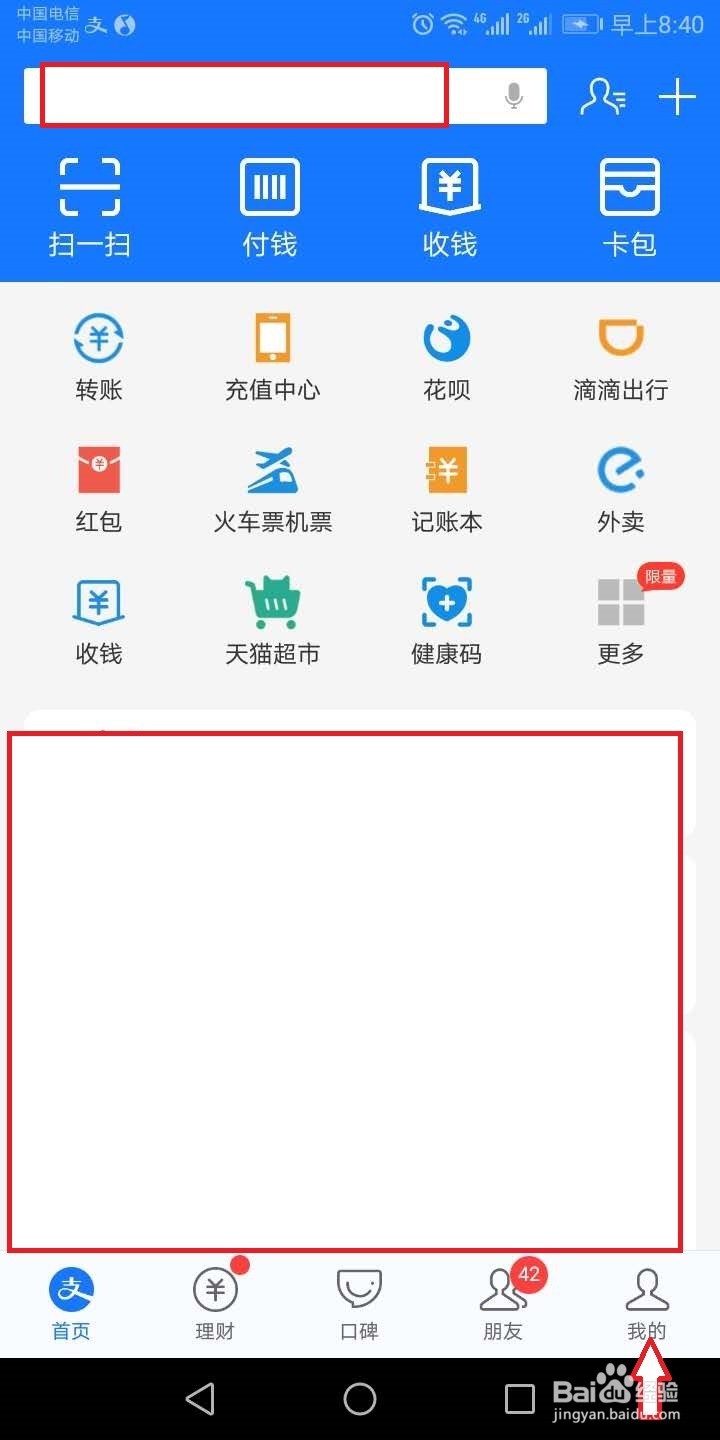Open 红包 red packet feature
Image resolution: width=720 pixels, height=1440 pixels.
click(x=97, y=485)
